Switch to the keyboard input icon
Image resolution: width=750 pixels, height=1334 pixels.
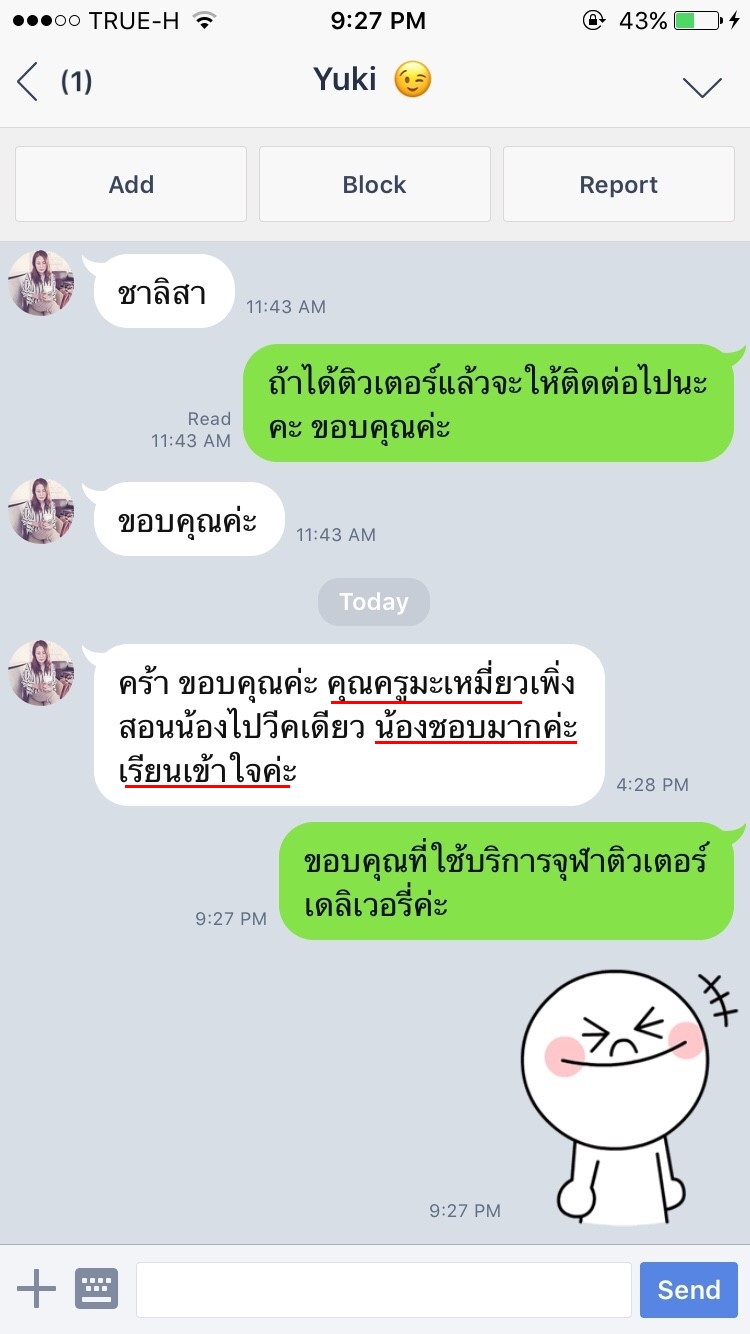tap(96, 1289)
